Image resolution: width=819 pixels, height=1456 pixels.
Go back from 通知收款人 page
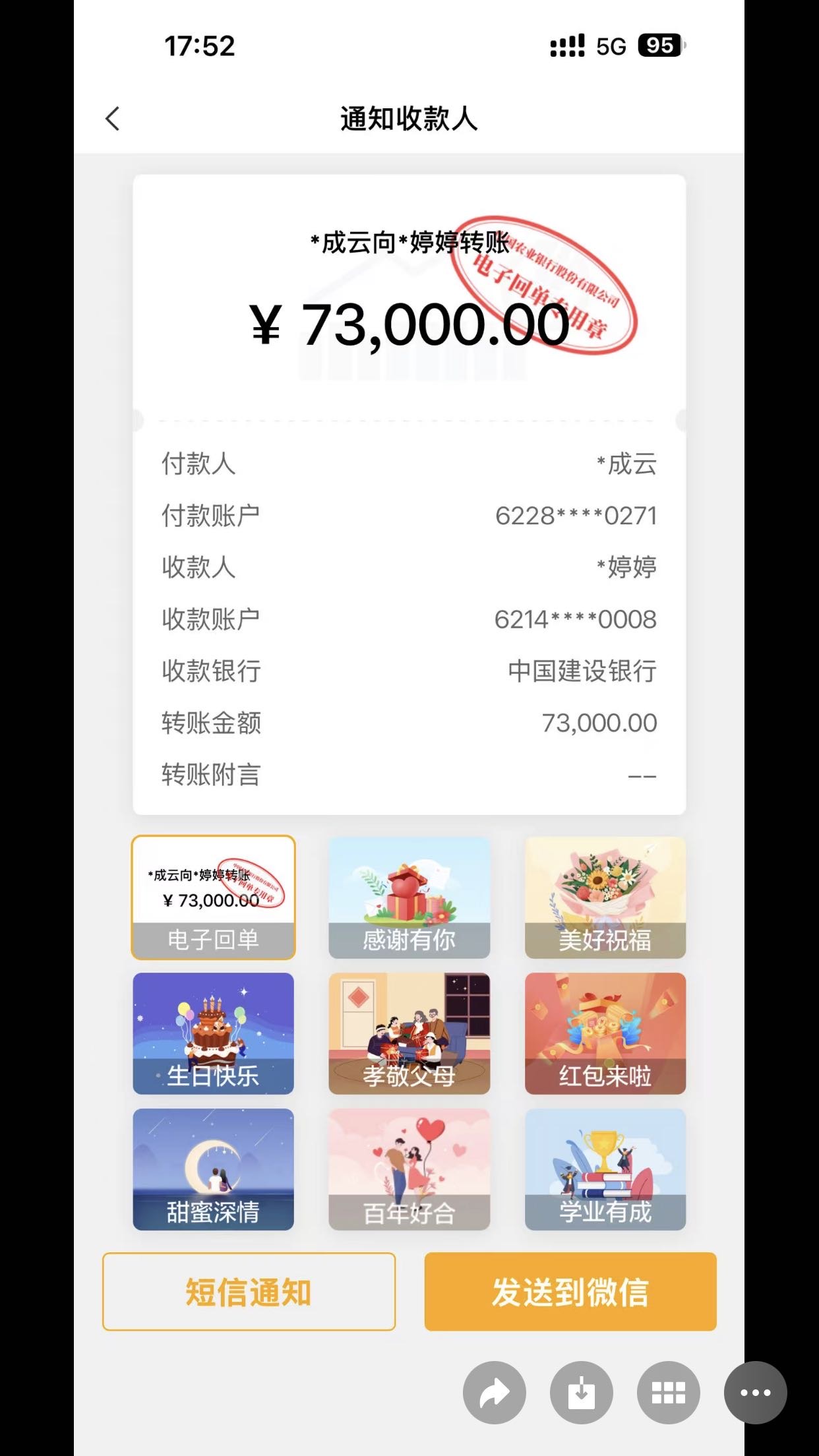pos(113,119)
